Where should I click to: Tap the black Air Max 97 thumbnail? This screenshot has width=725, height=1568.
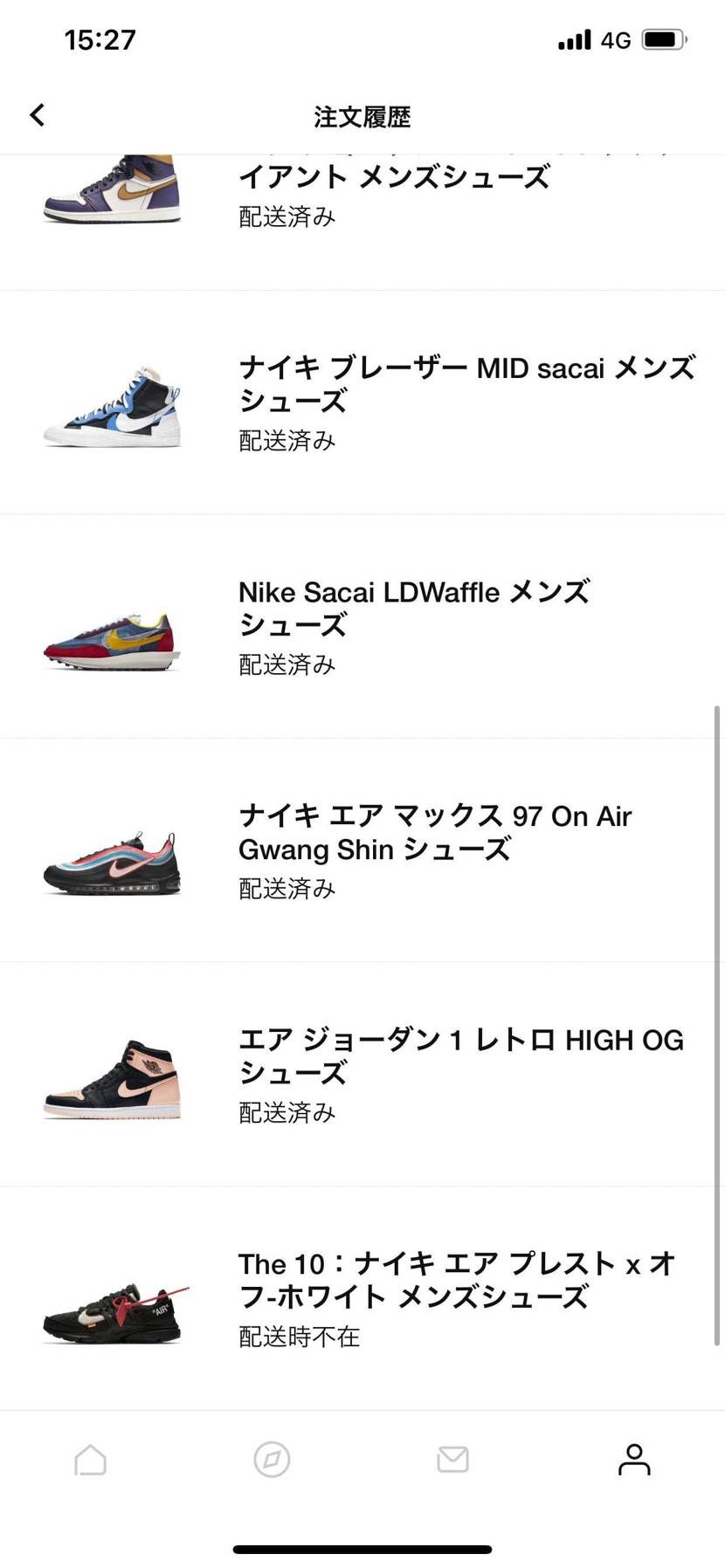(112, 864)
